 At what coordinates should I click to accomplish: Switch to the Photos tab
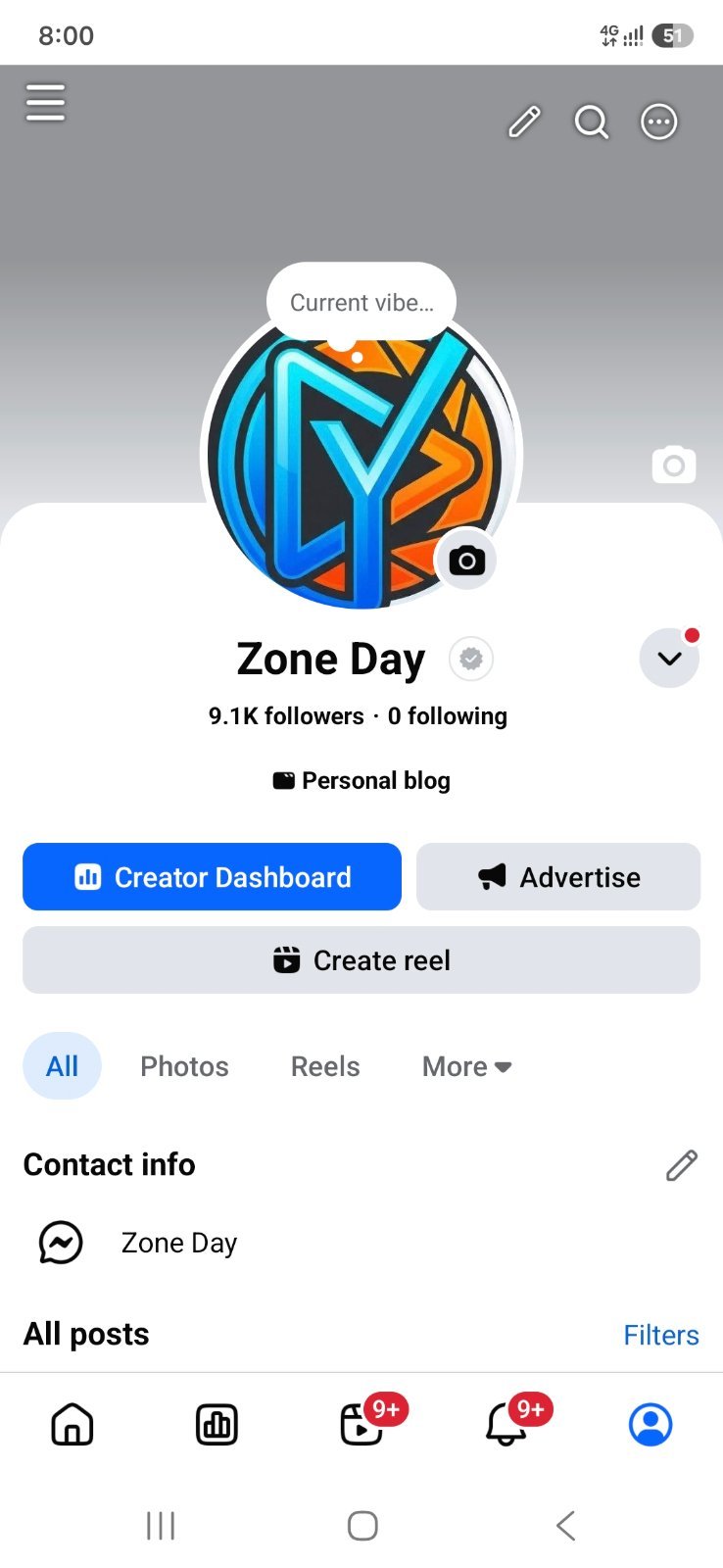click(x=184, y=1066)
